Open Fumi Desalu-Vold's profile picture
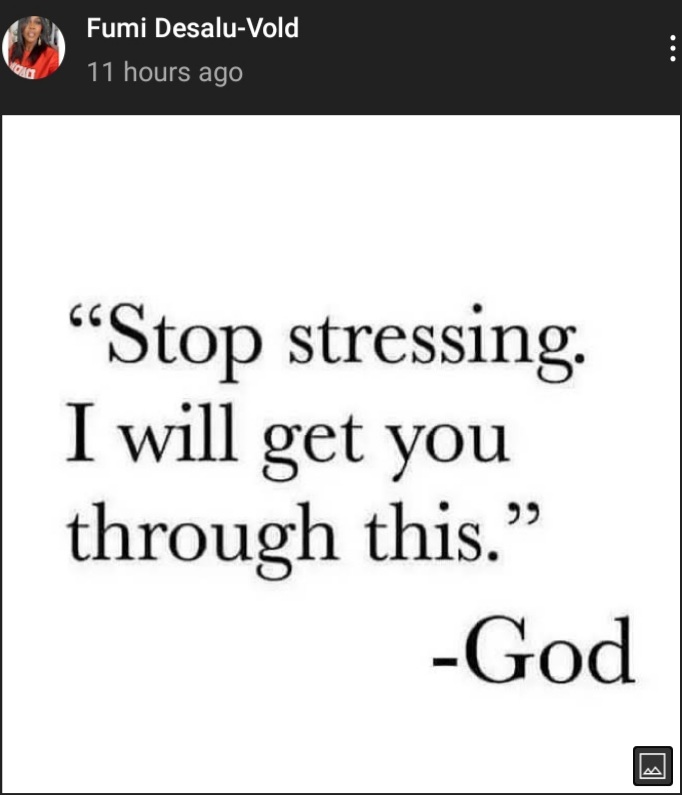The height and width of the screenshot is (795, 682). 36,49
